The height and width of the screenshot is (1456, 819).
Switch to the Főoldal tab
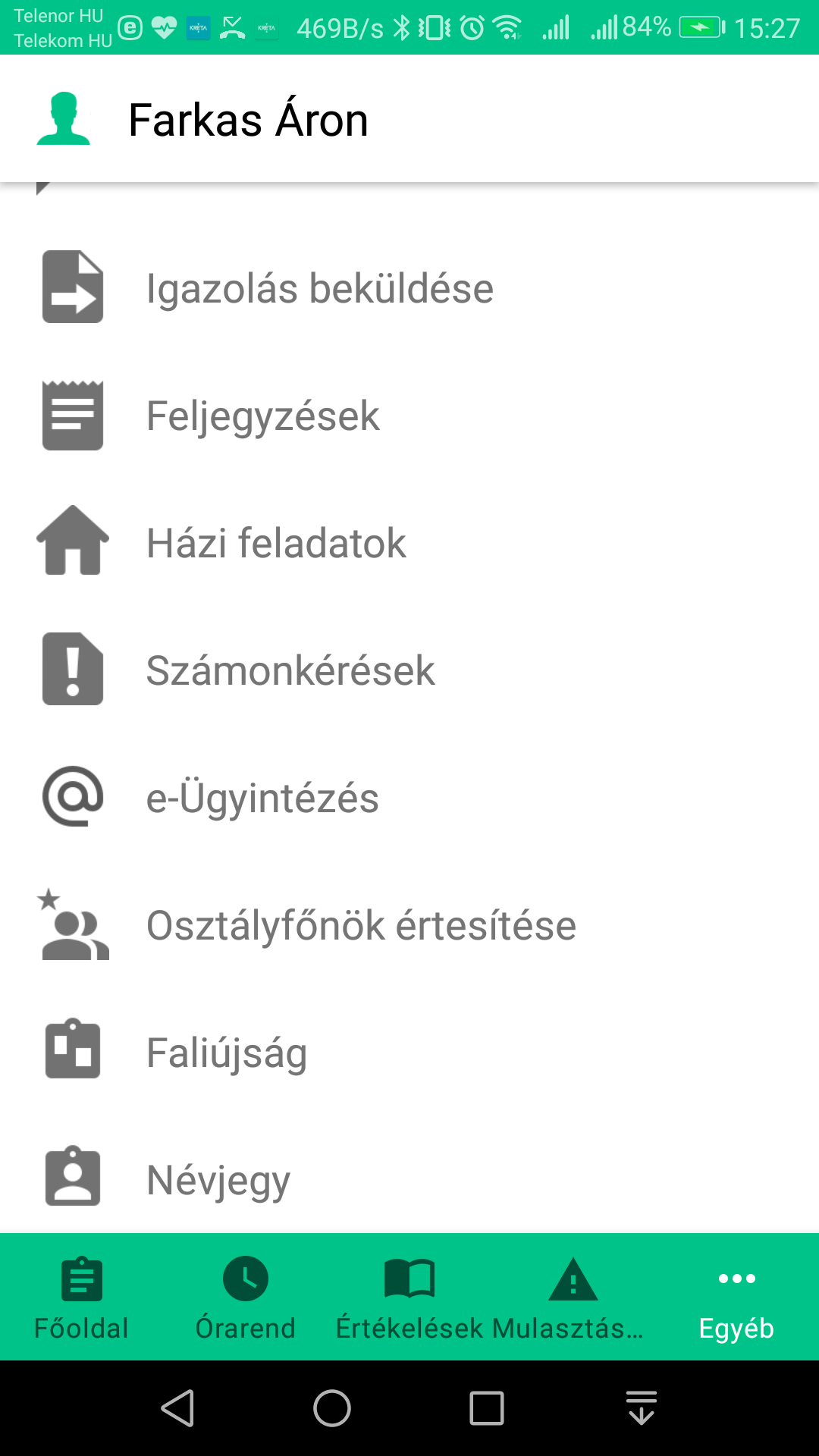pyautogui.click(x=82, y=1297)
